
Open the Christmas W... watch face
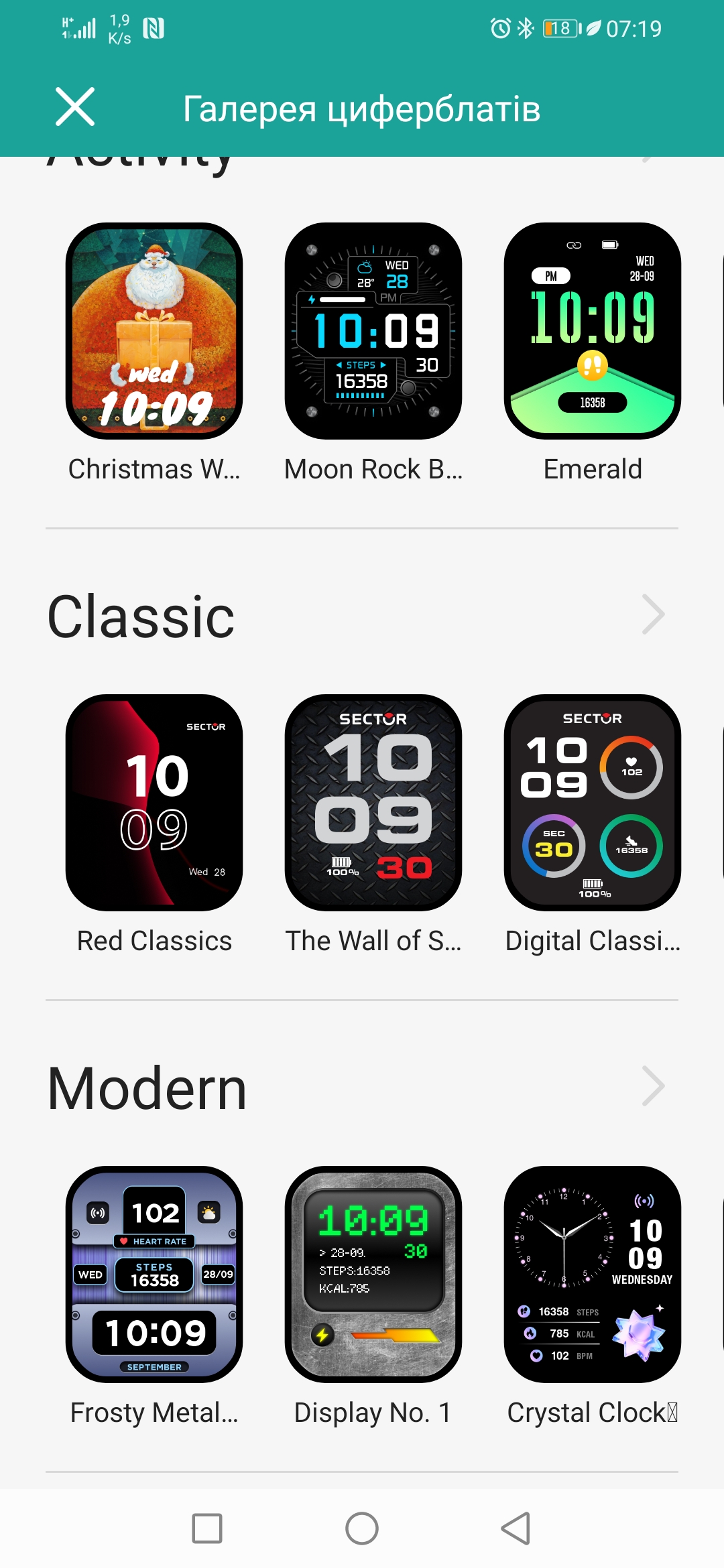click(x=154, y=331)
